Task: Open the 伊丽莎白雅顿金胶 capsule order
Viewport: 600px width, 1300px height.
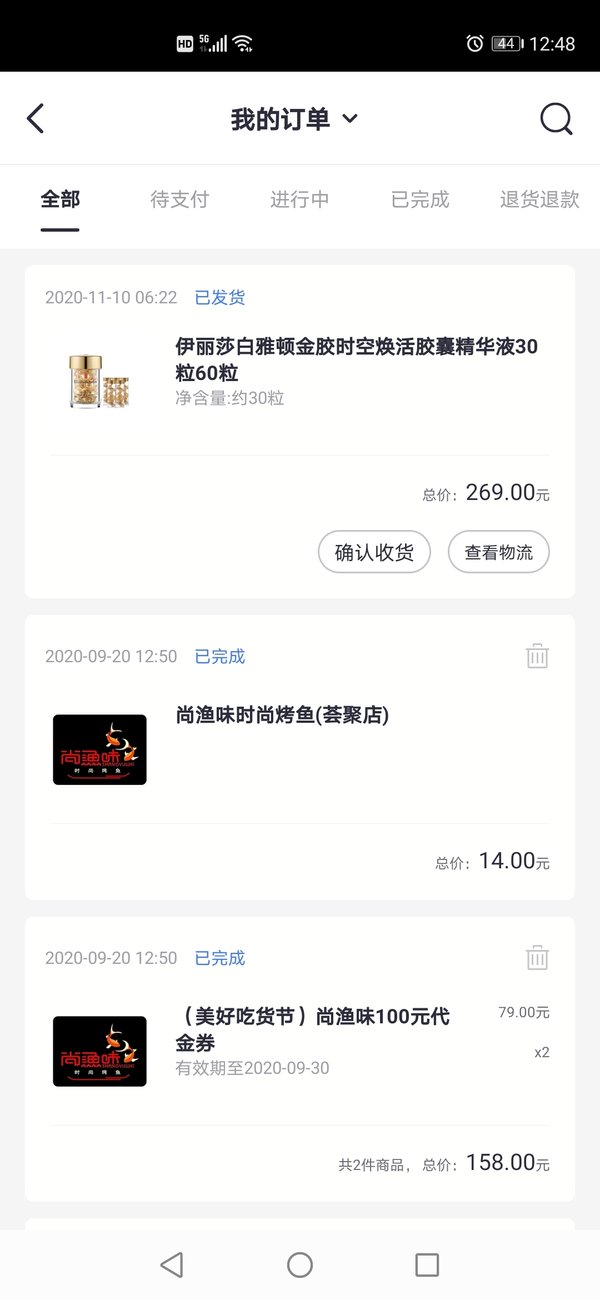Action: [300, 372]
